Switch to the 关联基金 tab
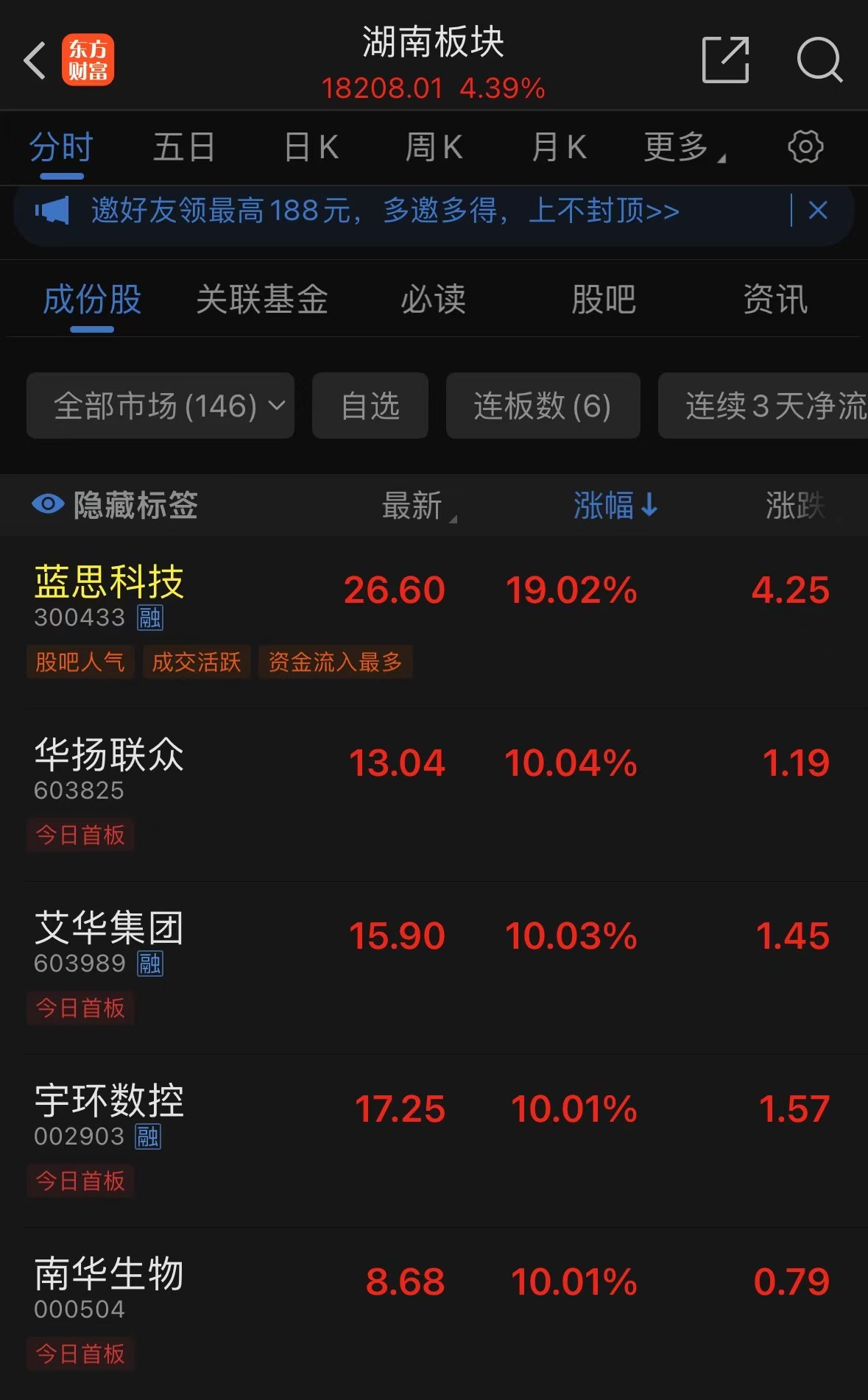The width and height of the screenshot is (868, 1400). tap(262, 300)
